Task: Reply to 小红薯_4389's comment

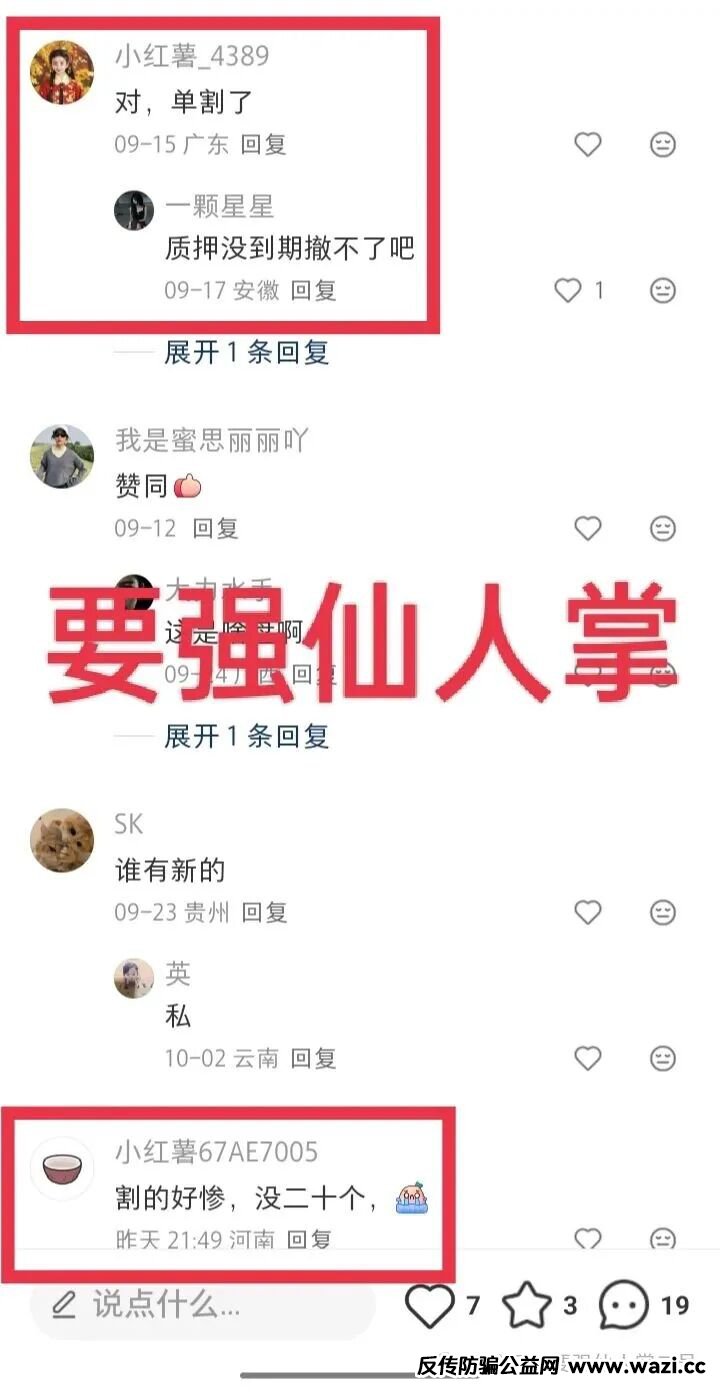Action: 264,144
